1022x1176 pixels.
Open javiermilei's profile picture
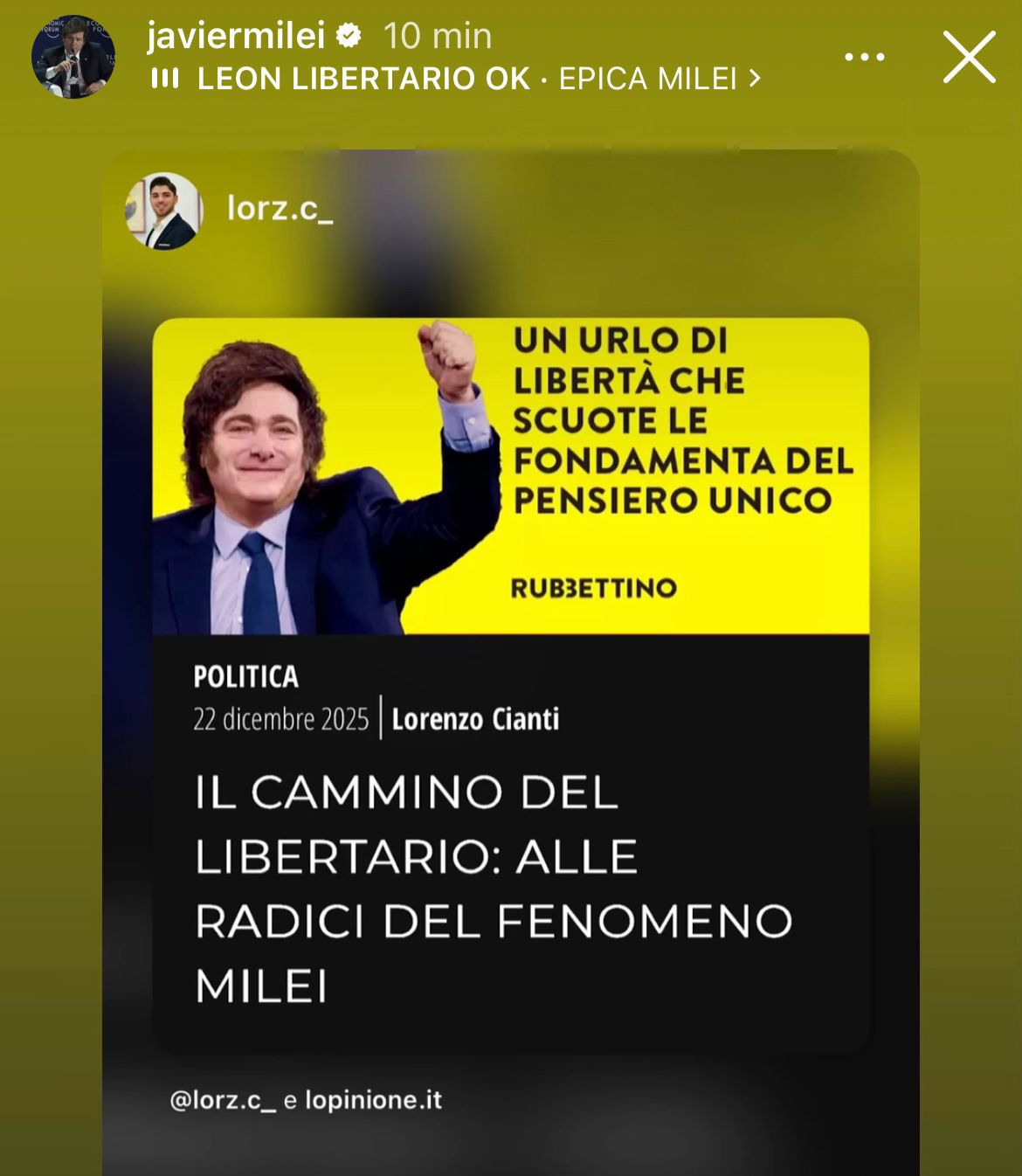pos(73,58)
